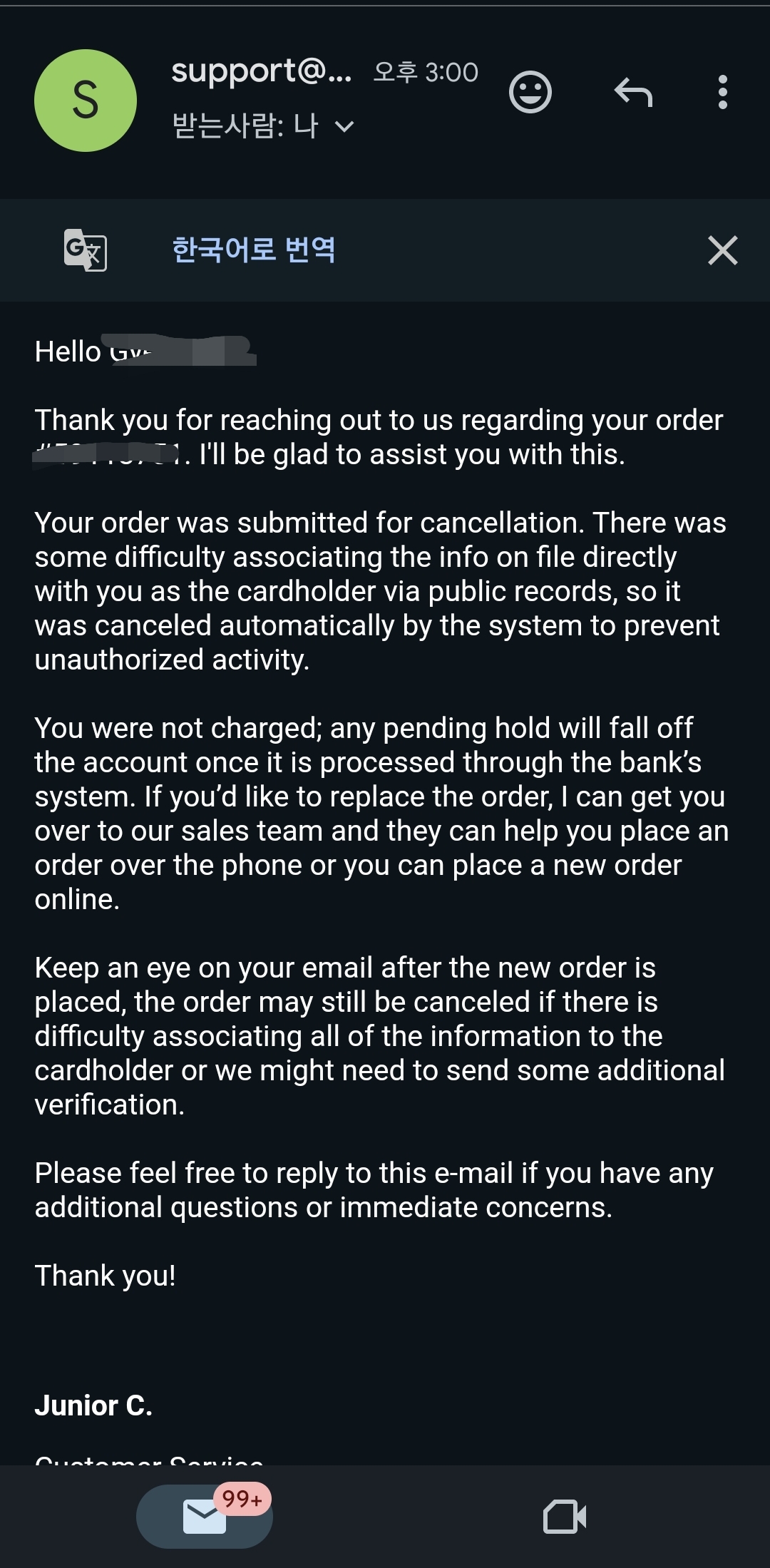
Task: Switch to the Mail tab
Action: point(205,1517)
